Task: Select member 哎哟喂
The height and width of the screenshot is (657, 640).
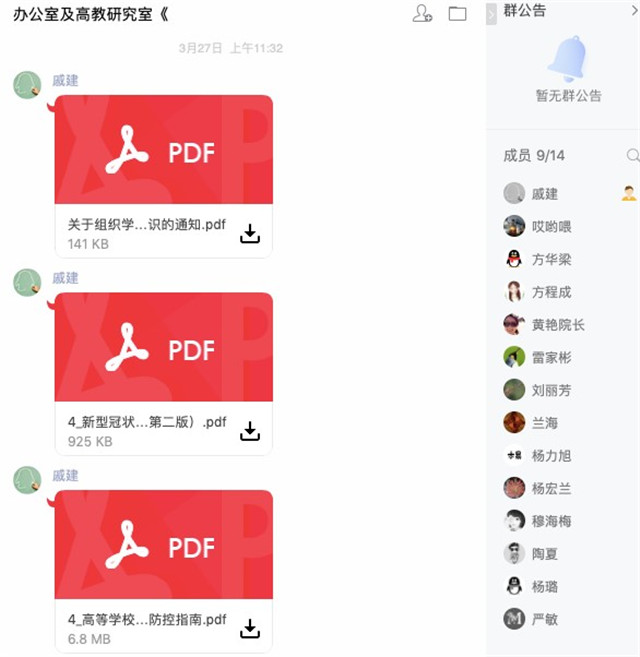Action: pyautogui.click(x=550, y=227)
